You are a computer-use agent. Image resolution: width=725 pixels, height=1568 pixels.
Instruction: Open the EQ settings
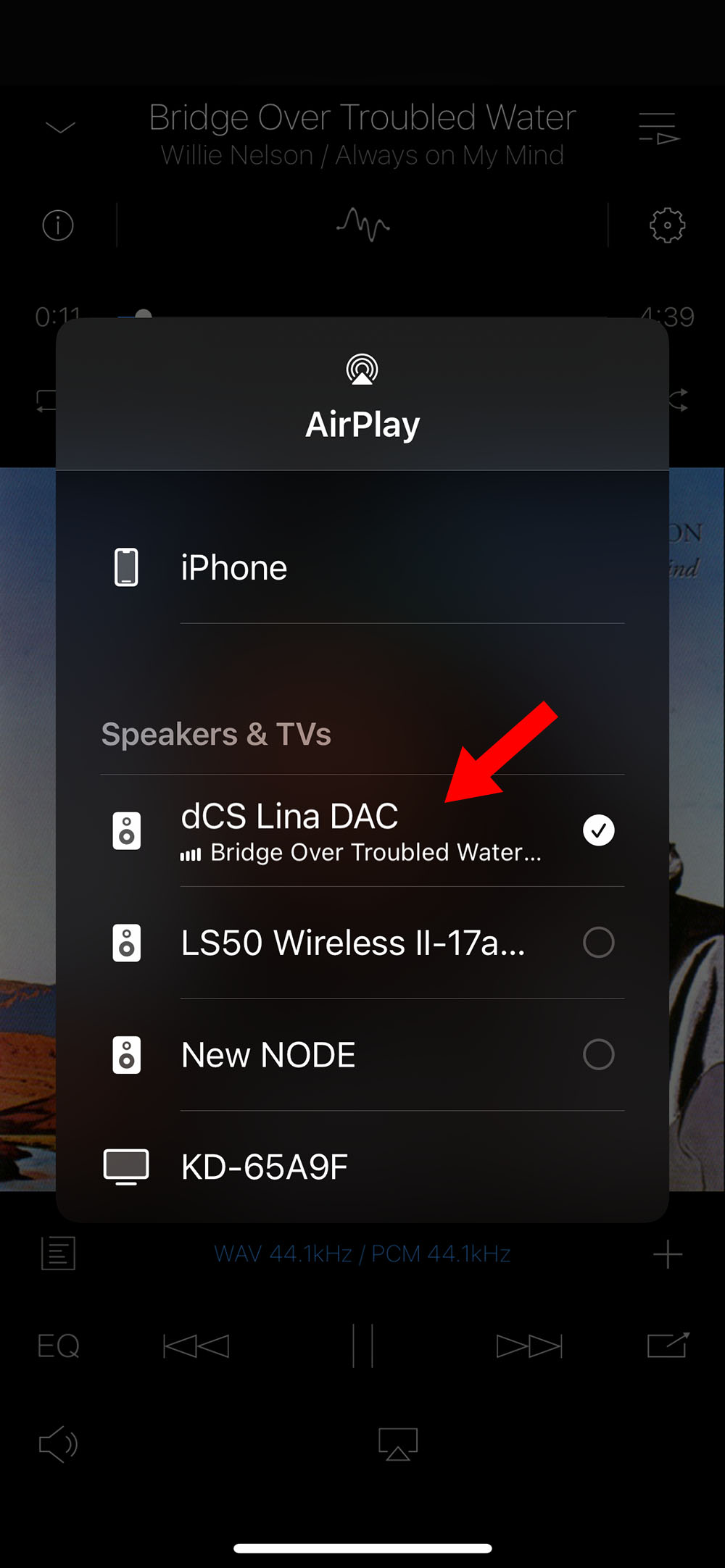point(58,1346)
